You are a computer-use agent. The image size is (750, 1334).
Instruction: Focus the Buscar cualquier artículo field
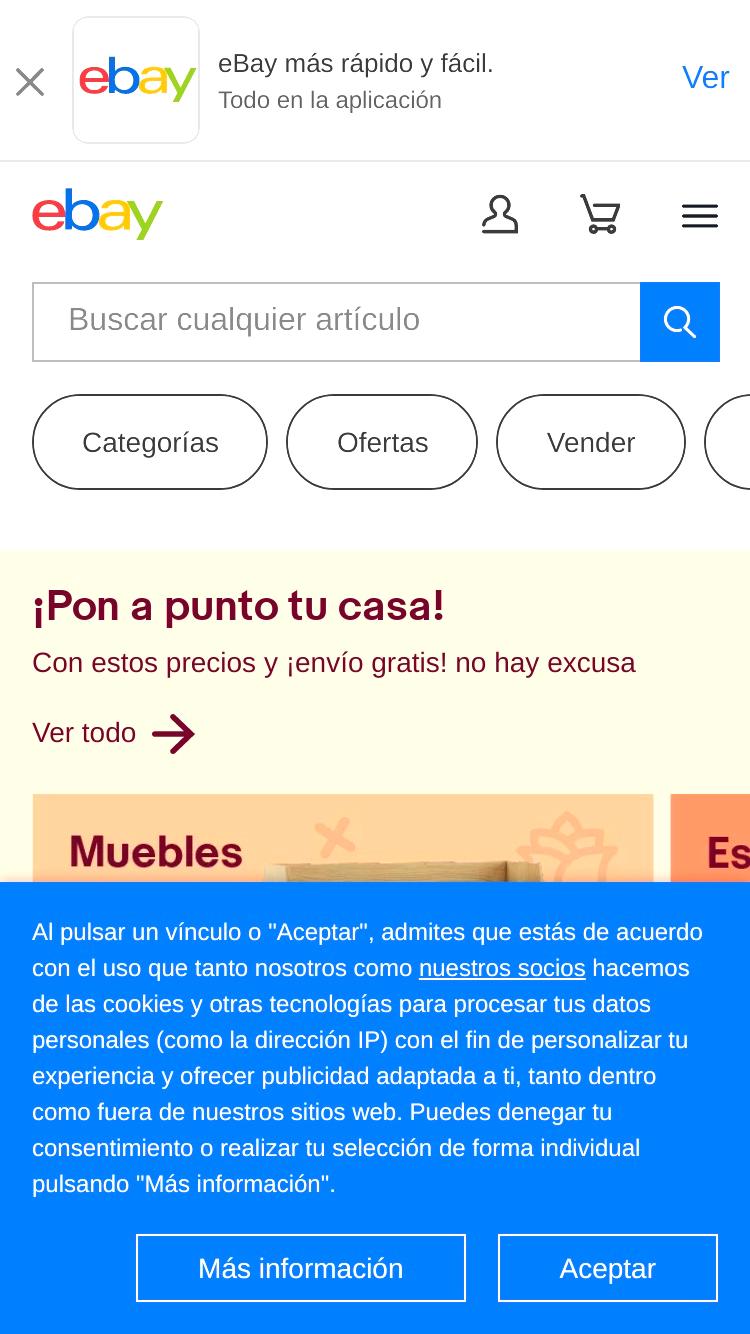click(336, 322)
